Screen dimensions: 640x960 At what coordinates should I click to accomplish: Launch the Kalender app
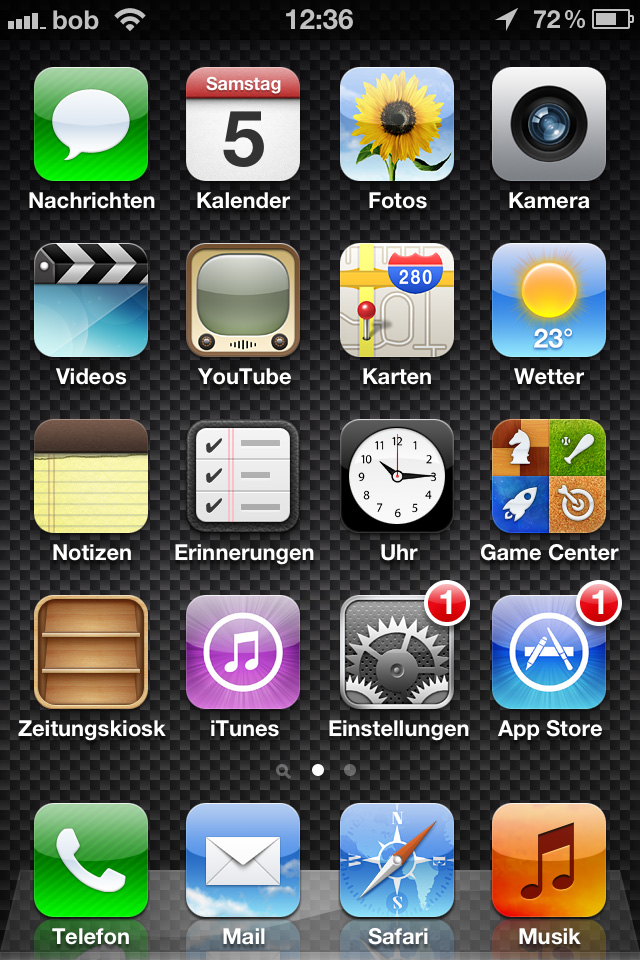click(x=243, y=125)
